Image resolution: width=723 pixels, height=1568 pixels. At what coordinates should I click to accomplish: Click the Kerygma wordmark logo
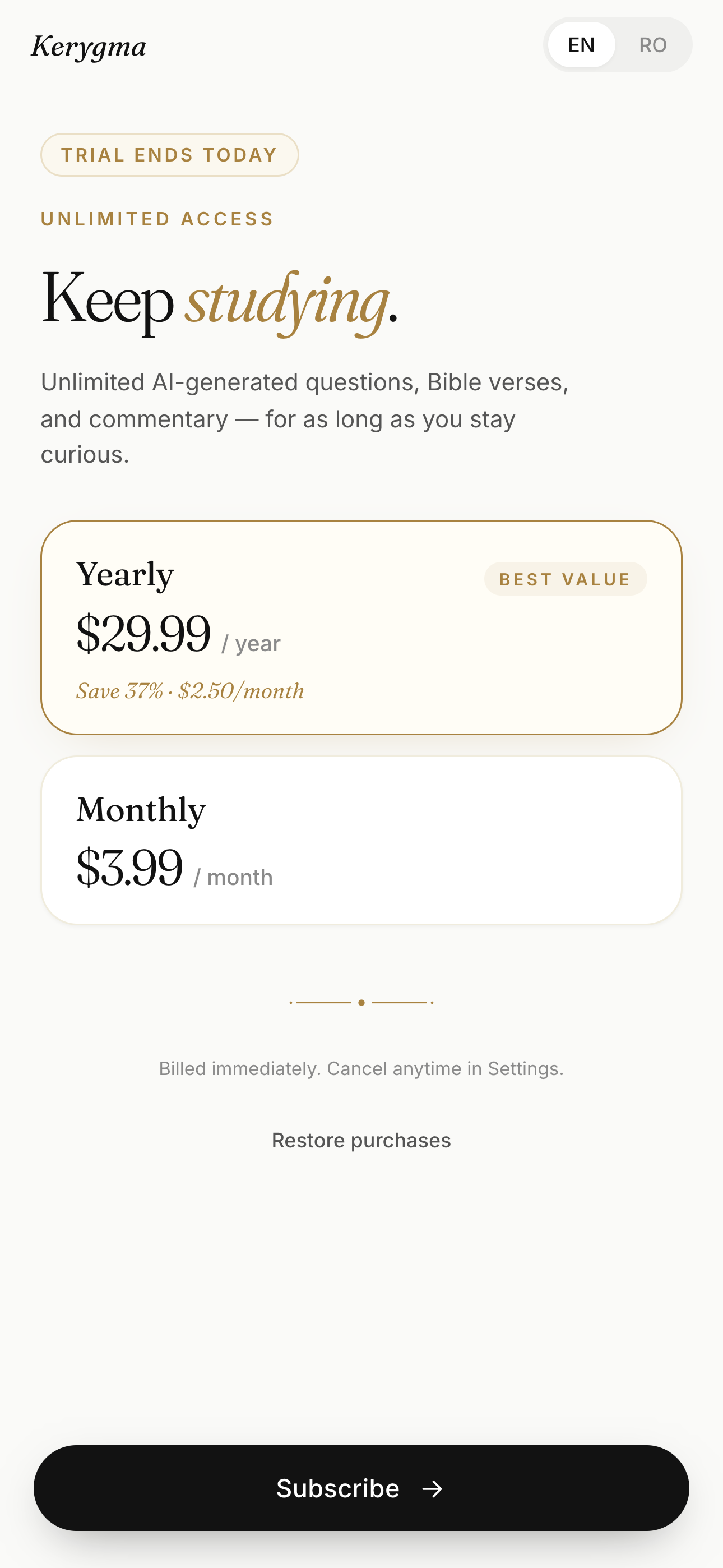[89, 45]
